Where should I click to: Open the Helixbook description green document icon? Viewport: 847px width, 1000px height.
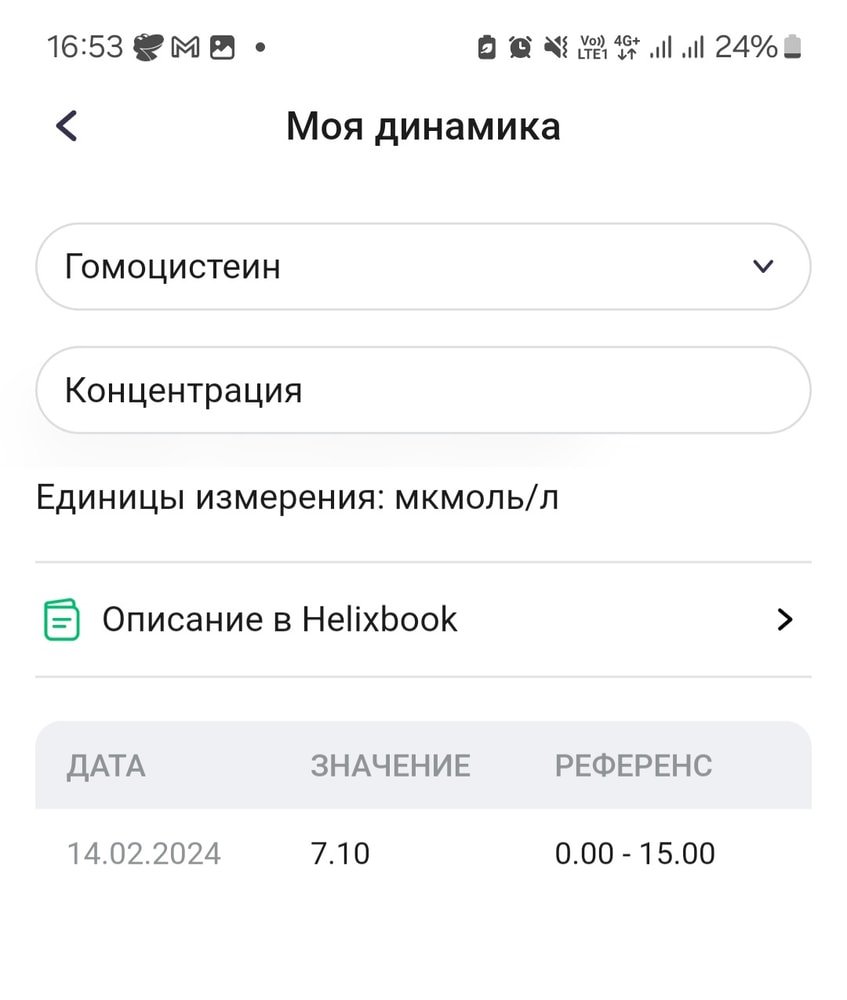click(x=61, y=619)
